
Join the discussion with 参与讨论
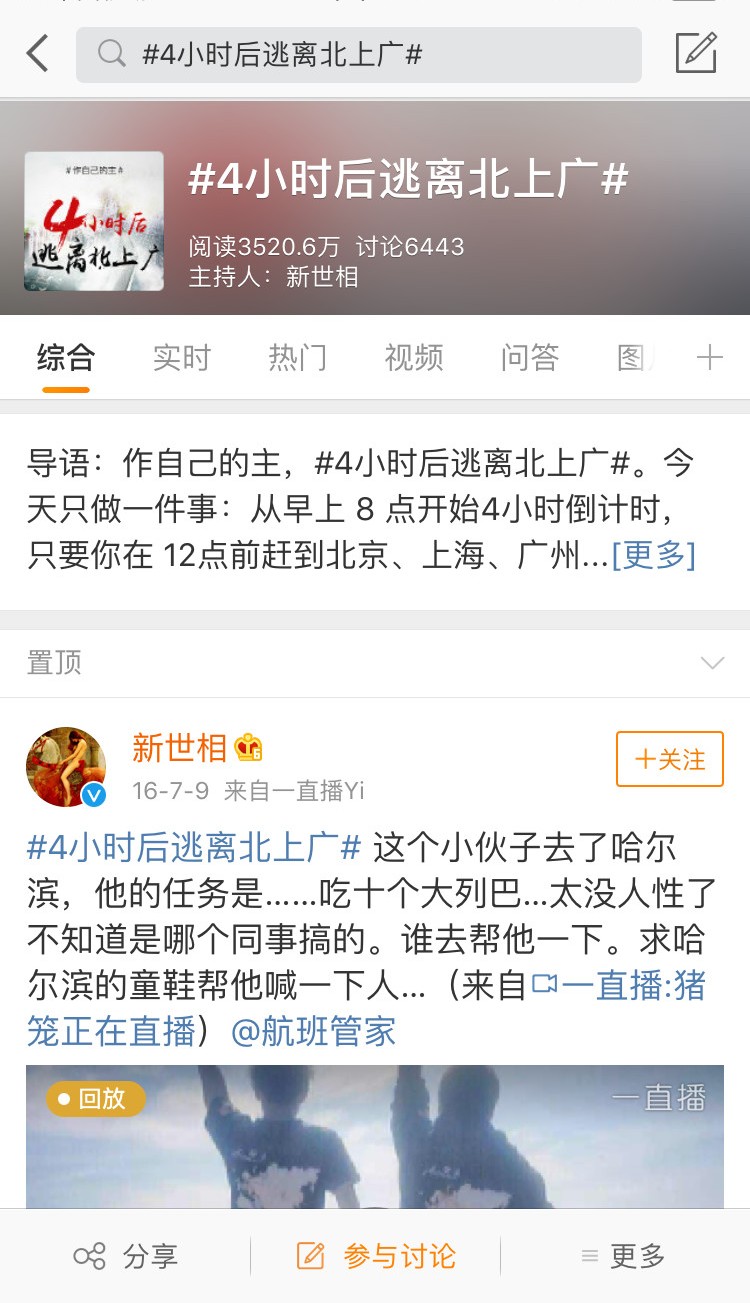tap(376, 1256)
